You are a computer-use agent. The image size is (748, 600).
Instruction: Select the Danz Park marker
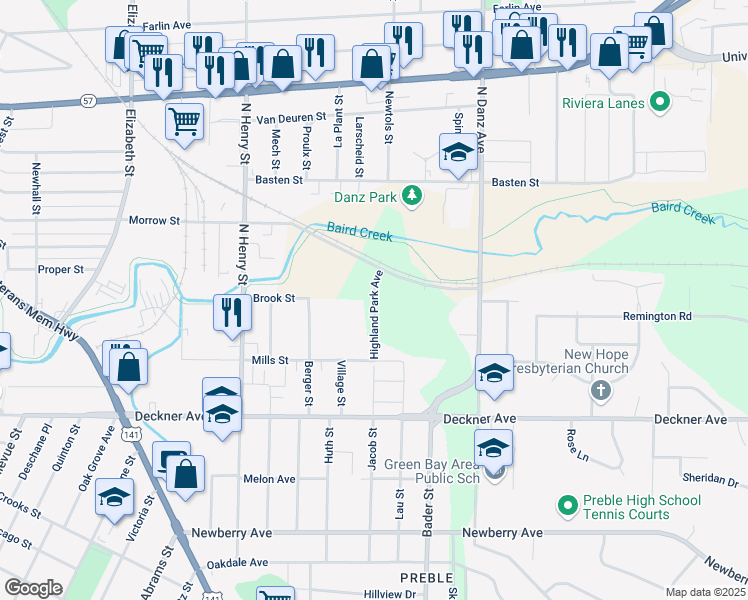(x=411, y=195)
